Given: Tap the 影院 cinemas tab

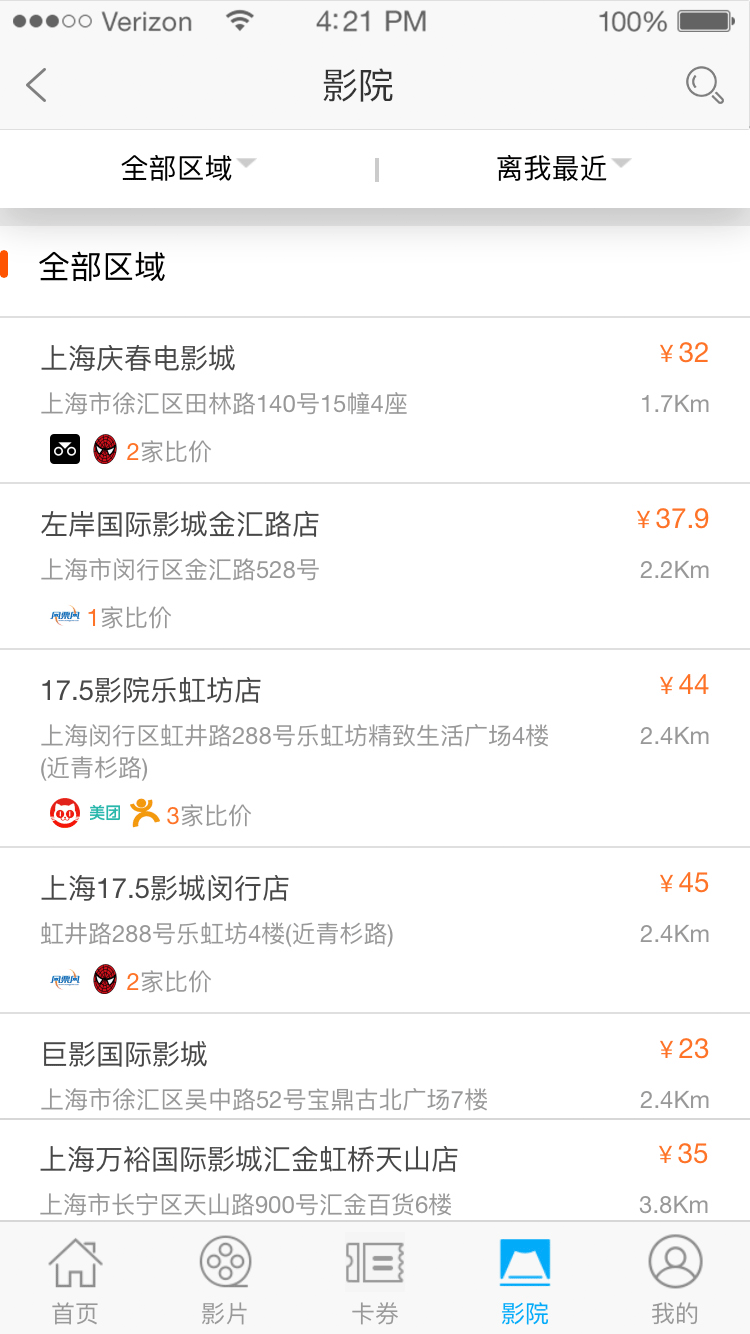Looking at the screenshot, I should (x=525, y=1280).
